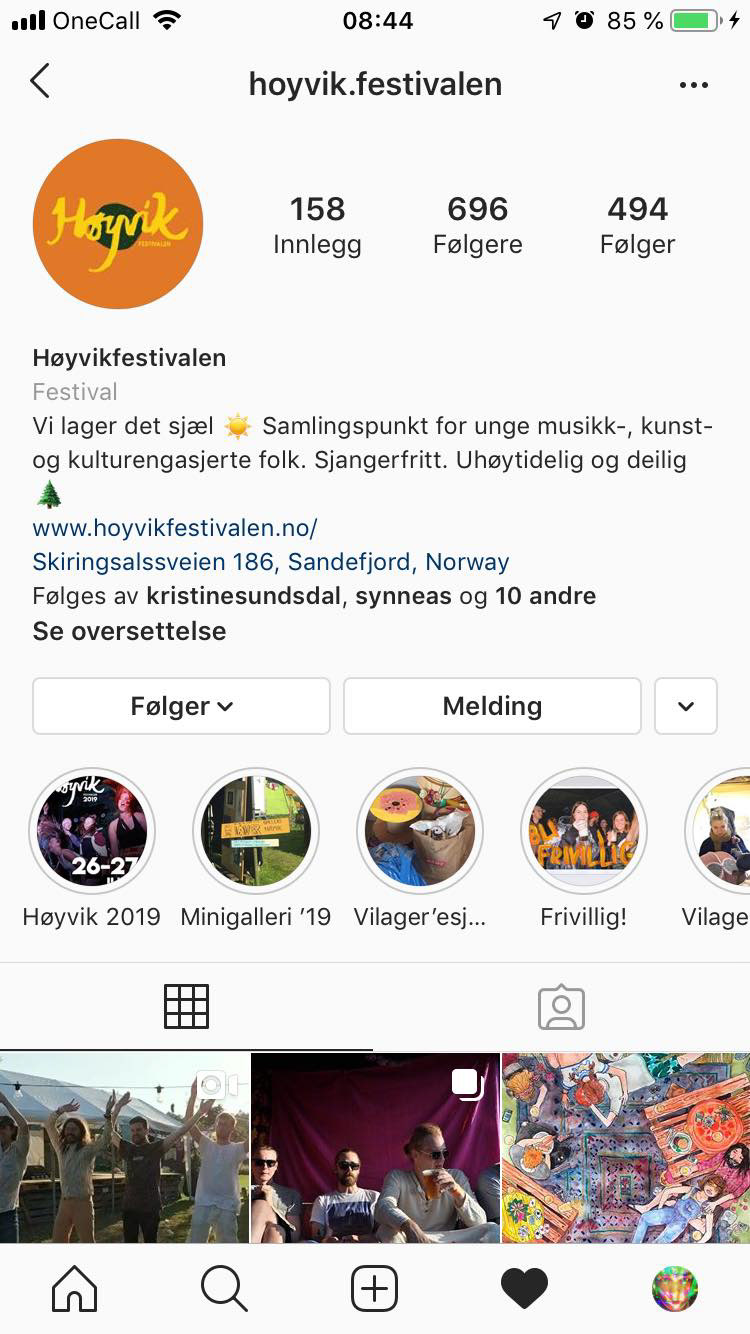The width and height of the screenshot is (750, 1334).
Task: Open the three-dot options menu
Action: (693, 85)
